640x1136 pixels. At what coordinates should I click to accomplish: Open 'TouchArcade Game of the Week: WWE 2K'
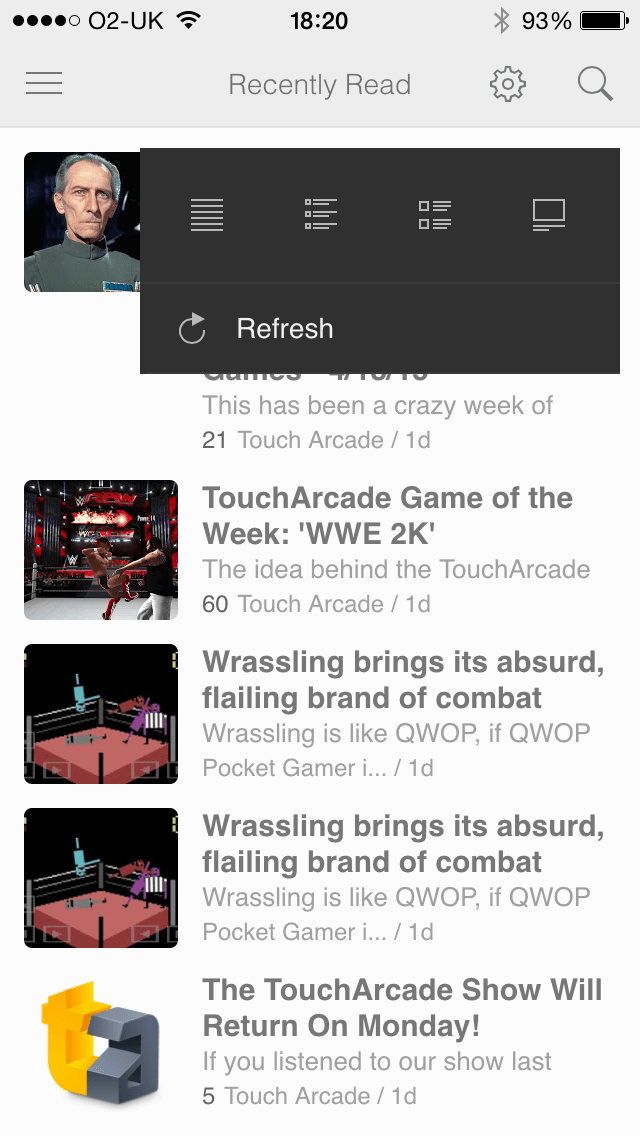[x=388, y=516]
